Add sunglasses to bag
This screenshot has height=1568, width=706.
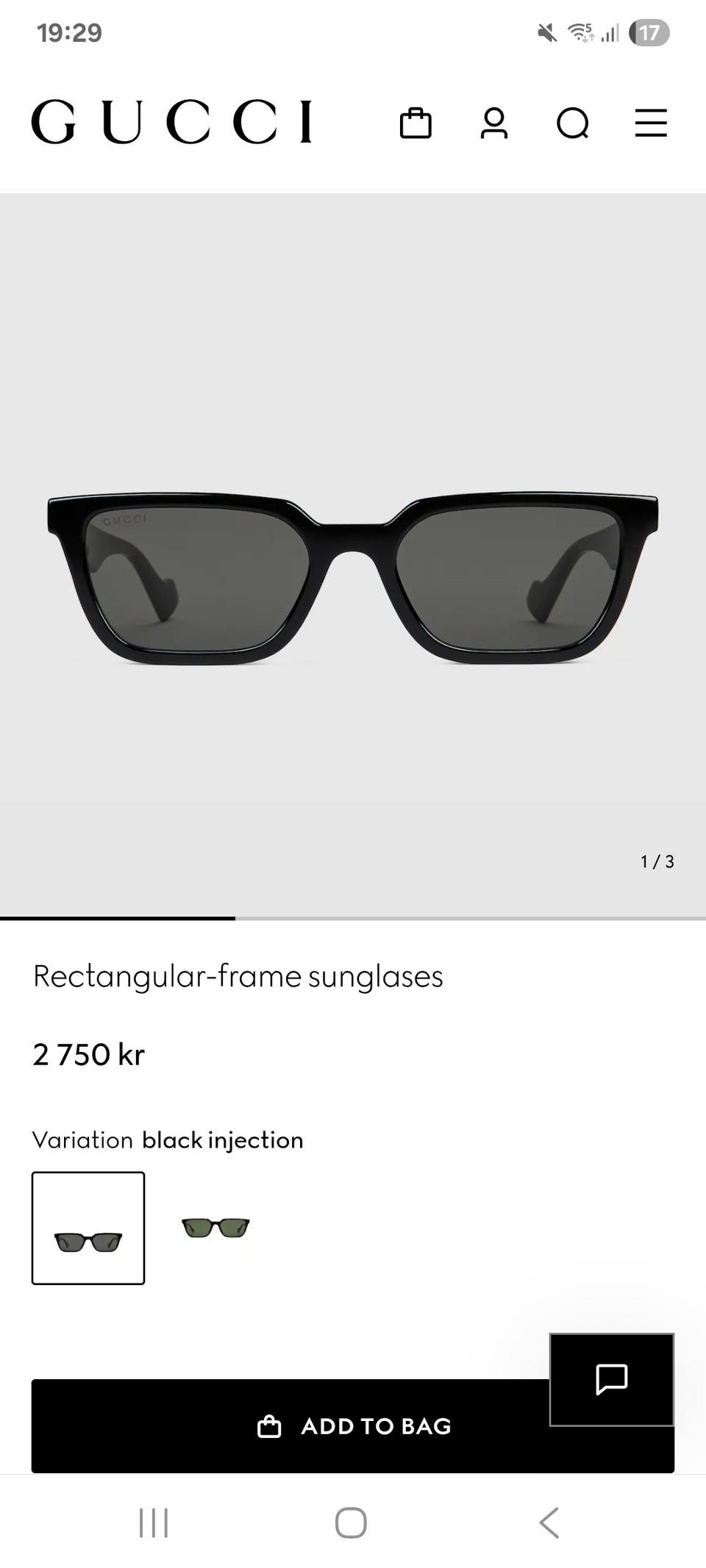(290, 1426)
